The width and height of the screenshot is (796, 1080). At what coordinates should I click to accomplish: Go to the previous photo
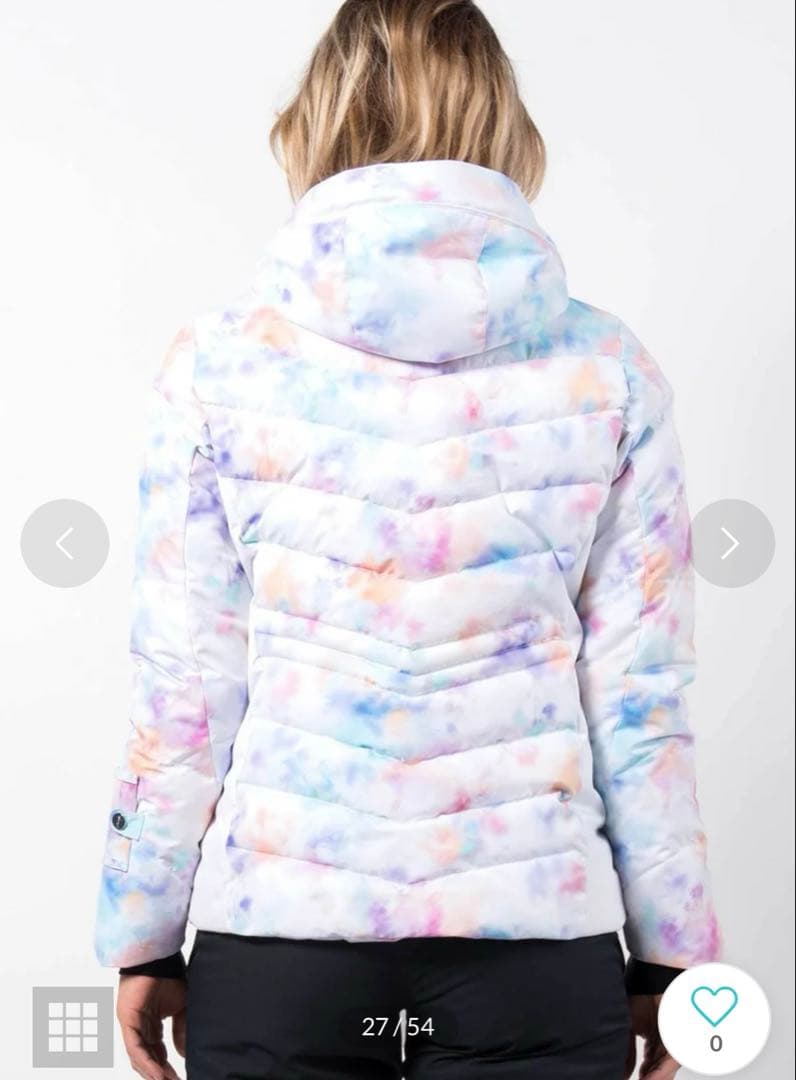[65, 543]
